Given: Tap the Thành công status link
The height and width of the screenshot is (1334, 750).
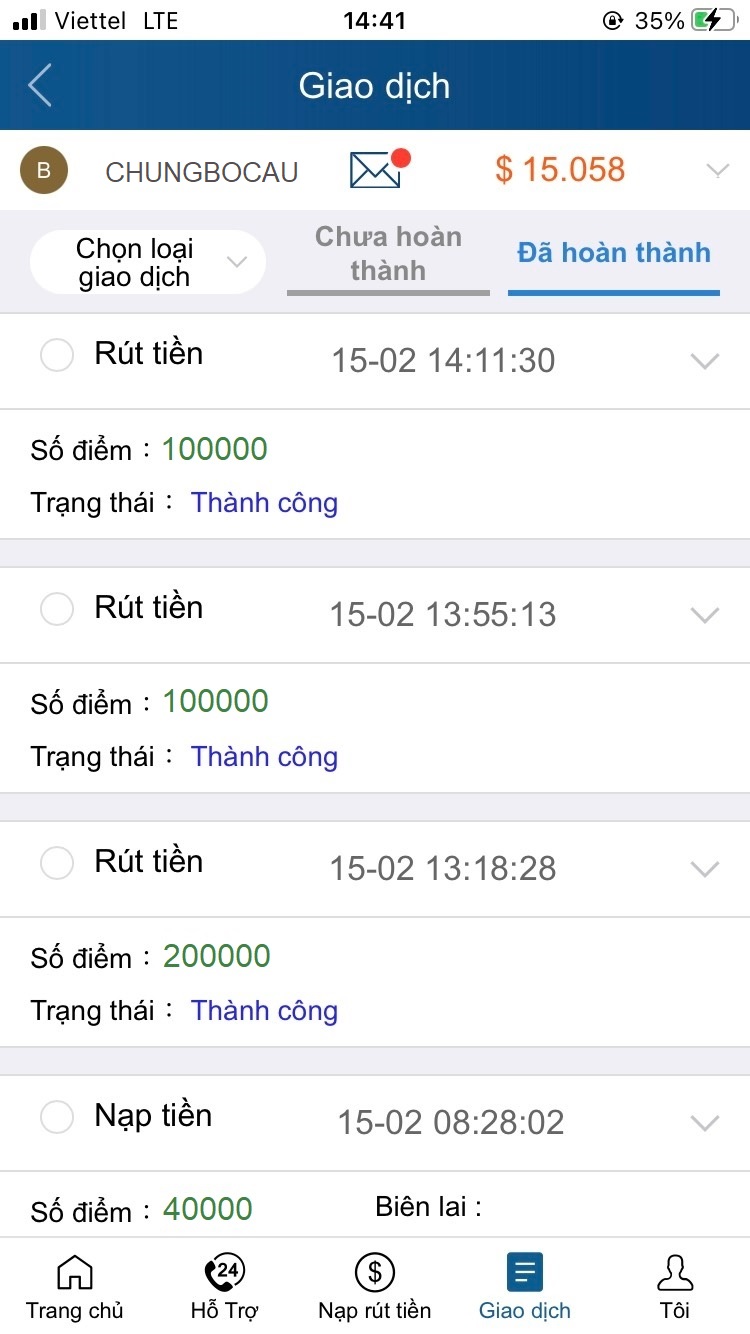Looking at the screenshot, I should [x=264, y=502].
